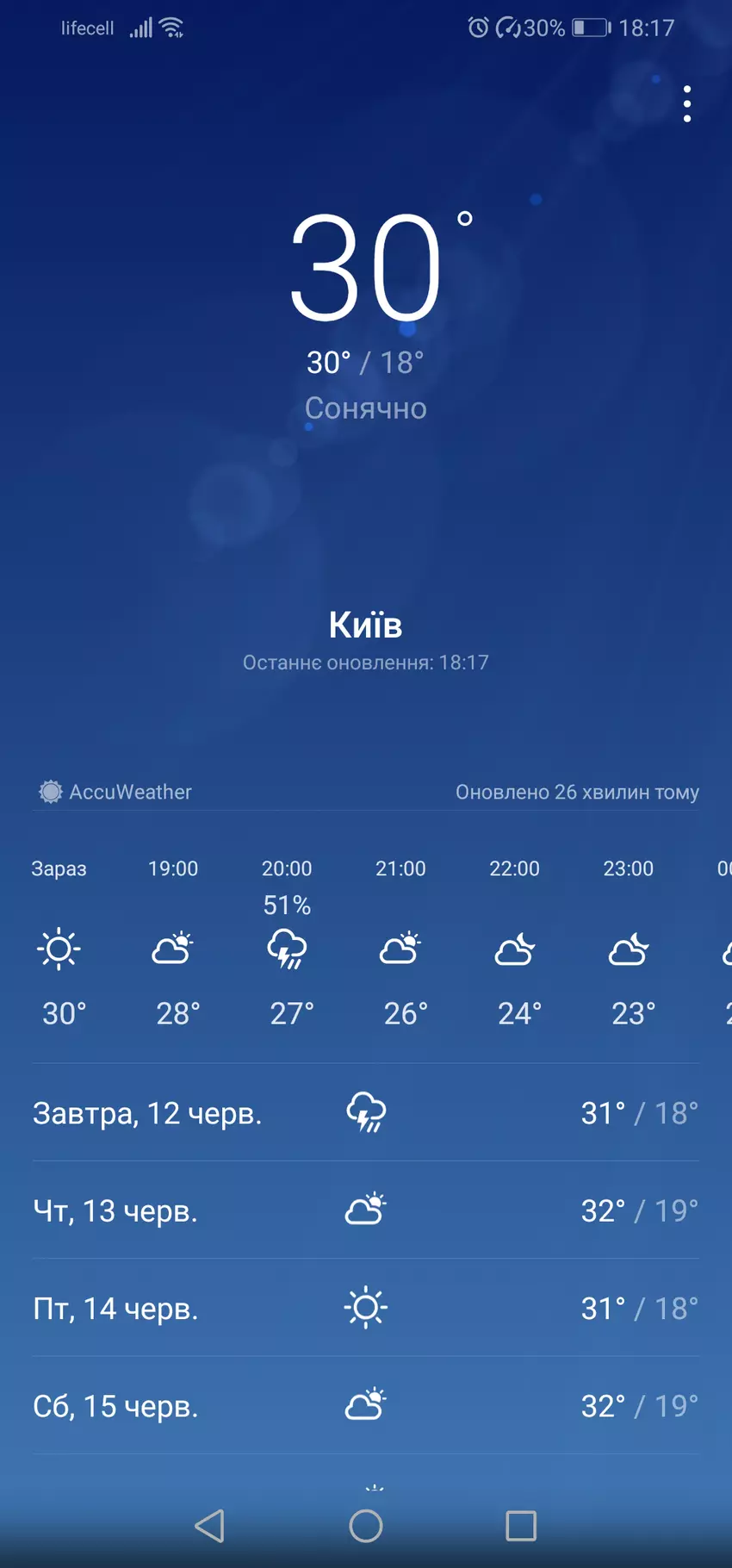Show details for Сб, 15 черв.

365,1406
